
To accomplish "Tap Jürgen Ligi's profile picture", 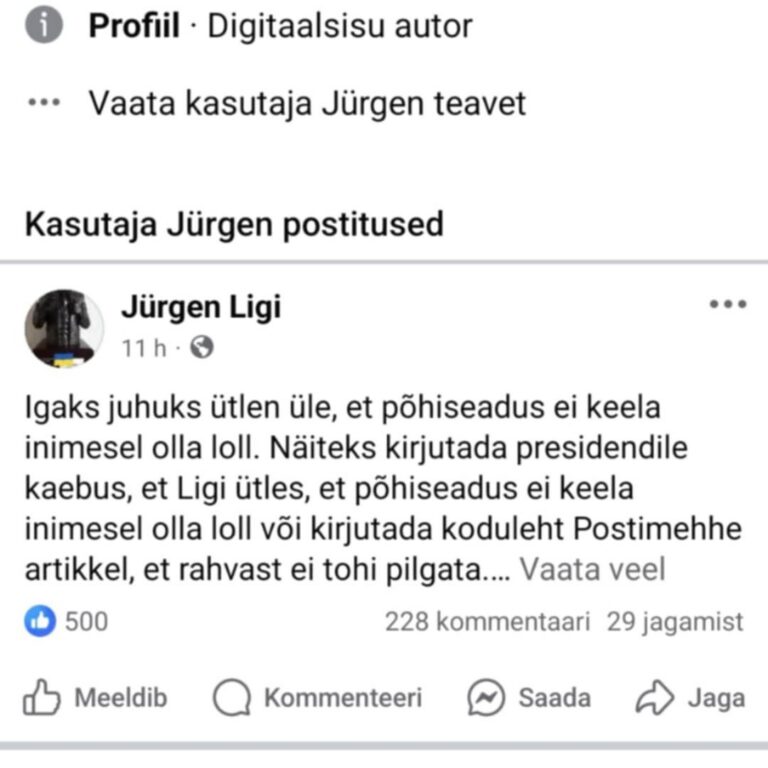I will pos(64,329).
